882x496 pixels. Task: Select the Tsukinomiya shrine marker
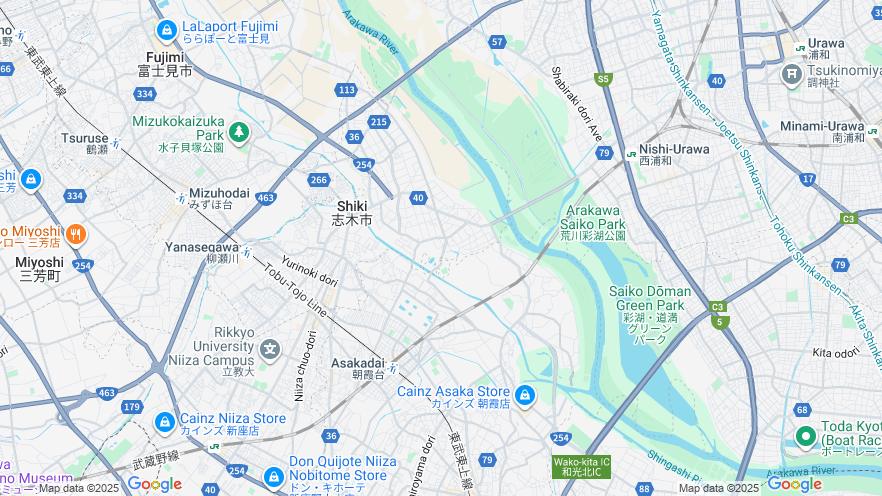[792, 74]
